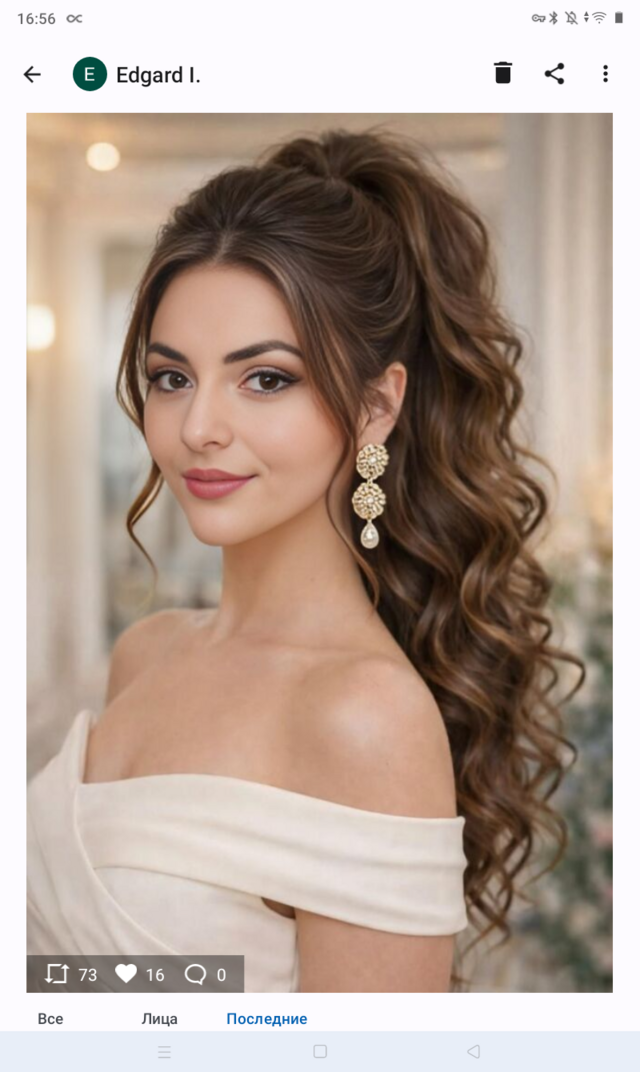Go back using the arrow icon
The height and width of the screenshot is (1072, 640).
point(32,74)
